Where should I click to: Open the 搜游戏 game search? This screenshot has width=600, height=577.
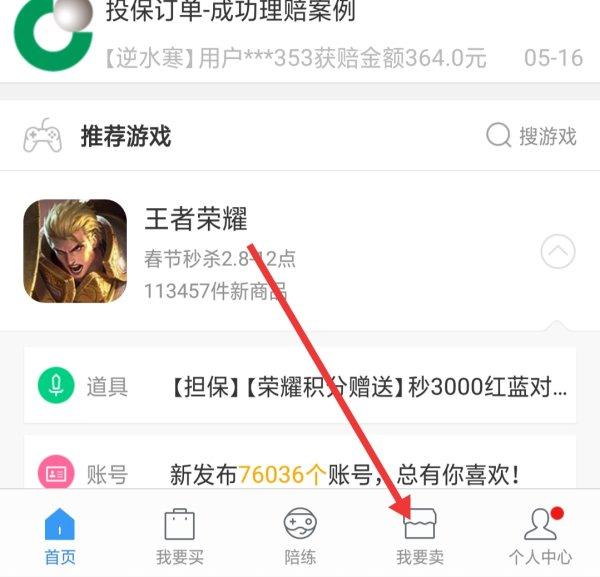click(531, 136)
